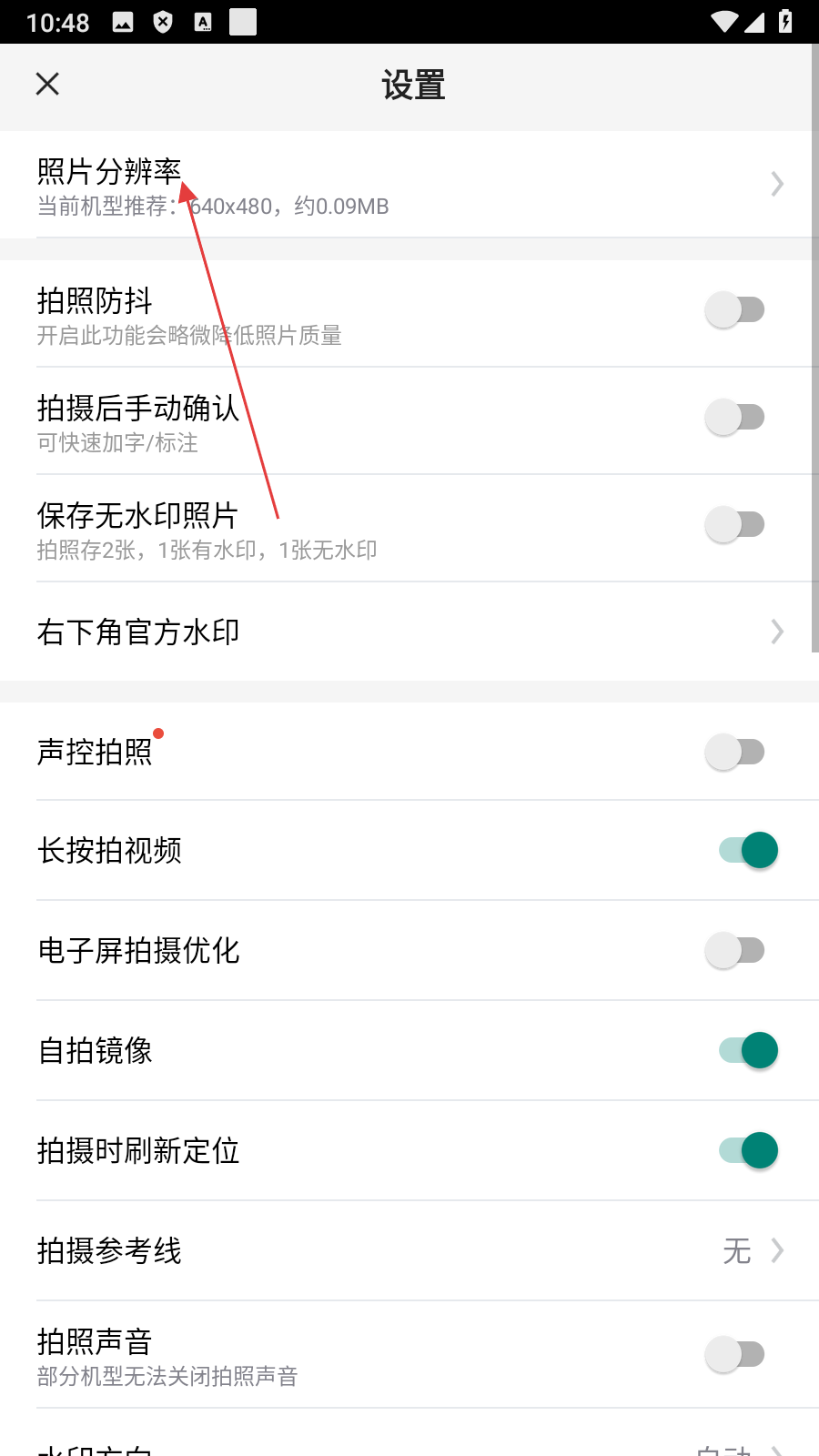This screenshot has height=1456, width=819.
Task: Open 右下角官方水印 options
Action: (x=409, y=632)
